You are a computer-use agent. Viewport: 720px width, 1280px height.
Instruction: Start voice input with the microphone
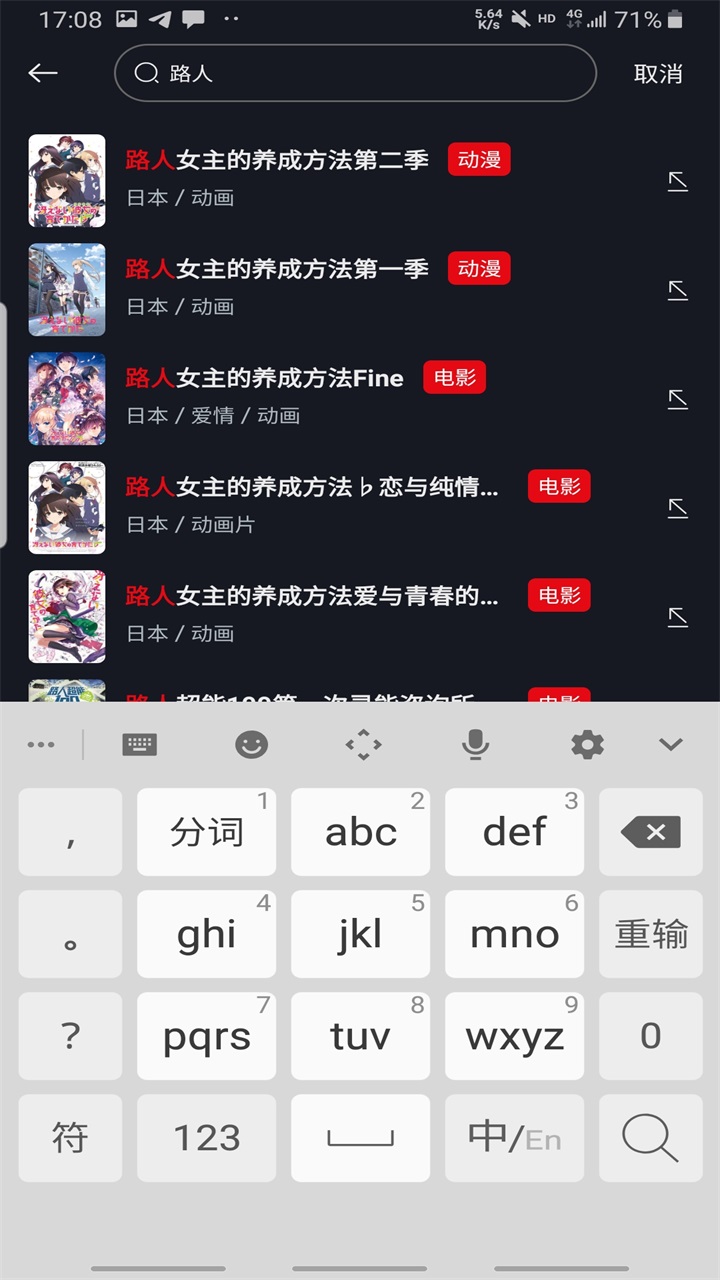(475, 744)
